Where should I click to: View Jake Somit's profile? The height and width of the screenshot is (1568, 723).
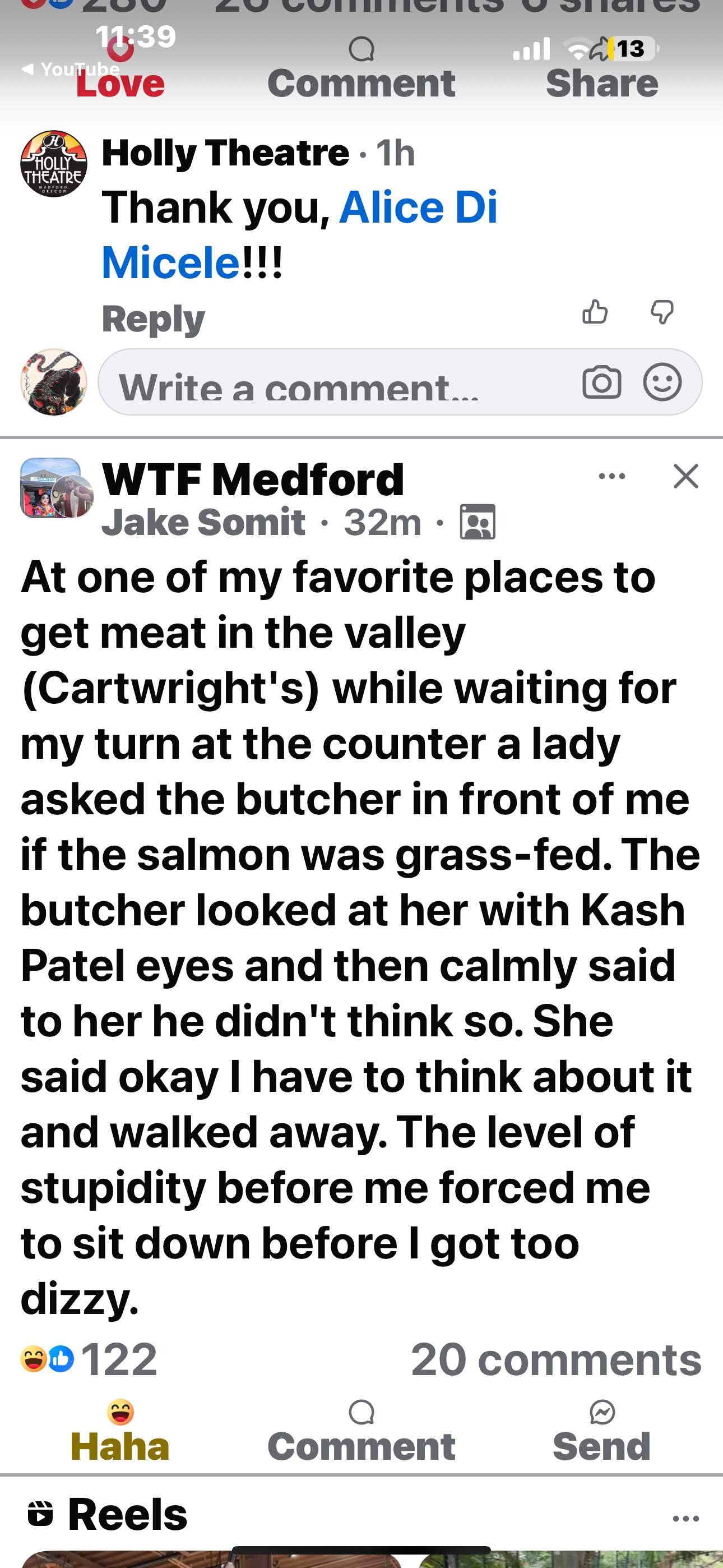tap(203, 522)
